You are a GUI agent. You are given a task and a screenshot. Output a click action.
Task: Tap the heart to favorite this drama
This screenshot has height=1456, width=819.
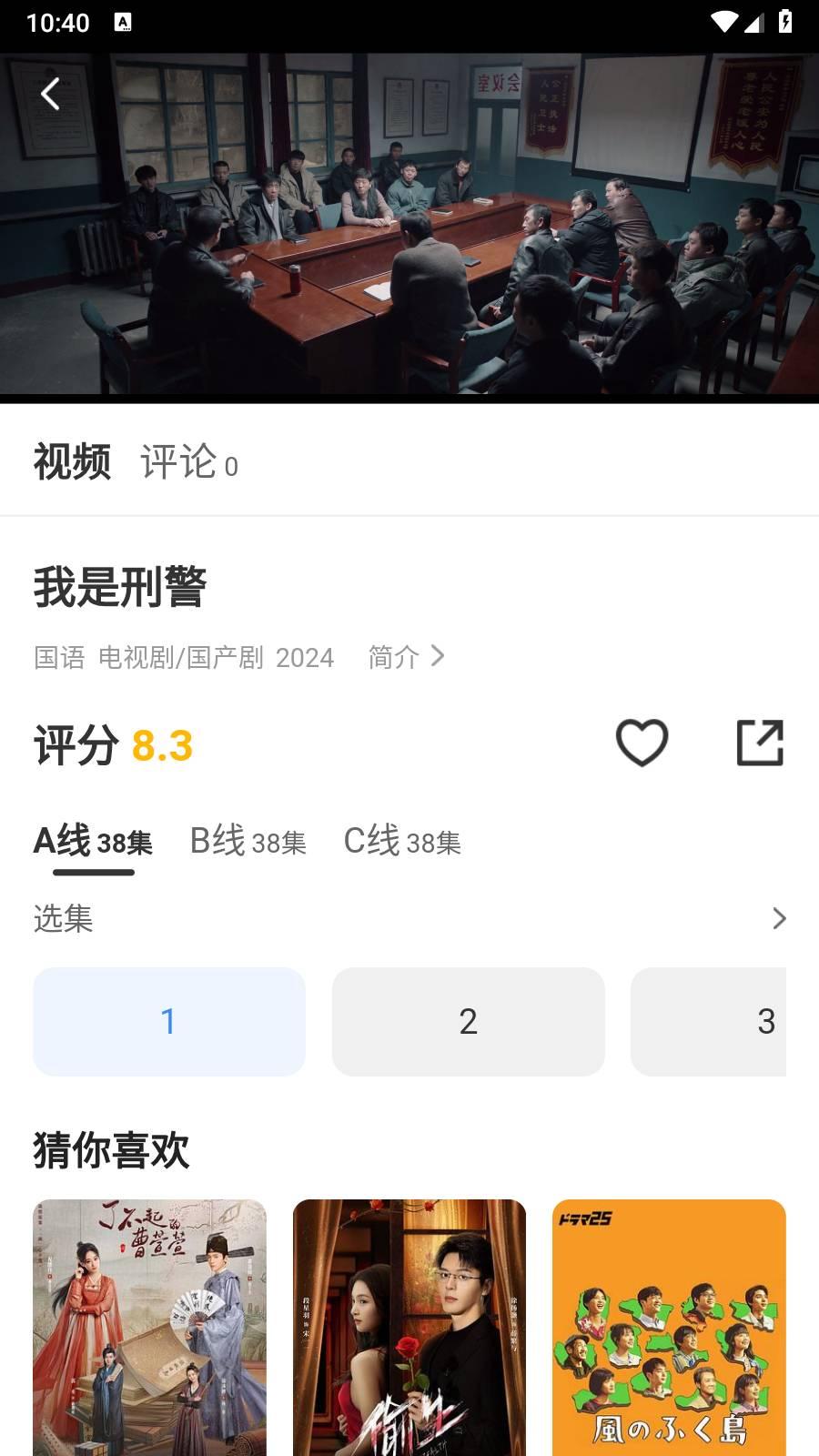tap(642, 743)
